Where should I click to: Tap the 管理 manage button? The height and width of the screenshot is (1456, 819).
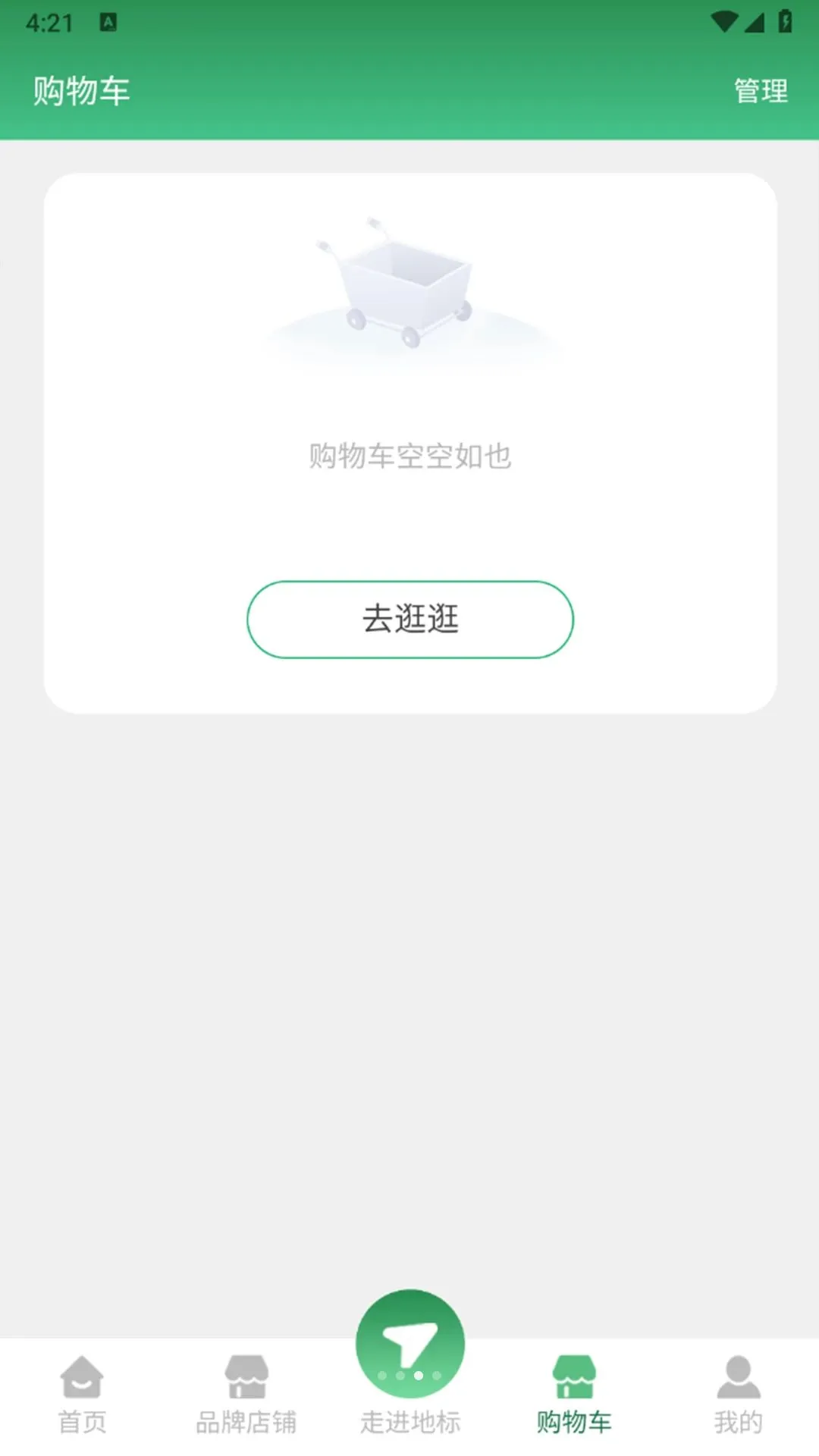click(761, 91)
